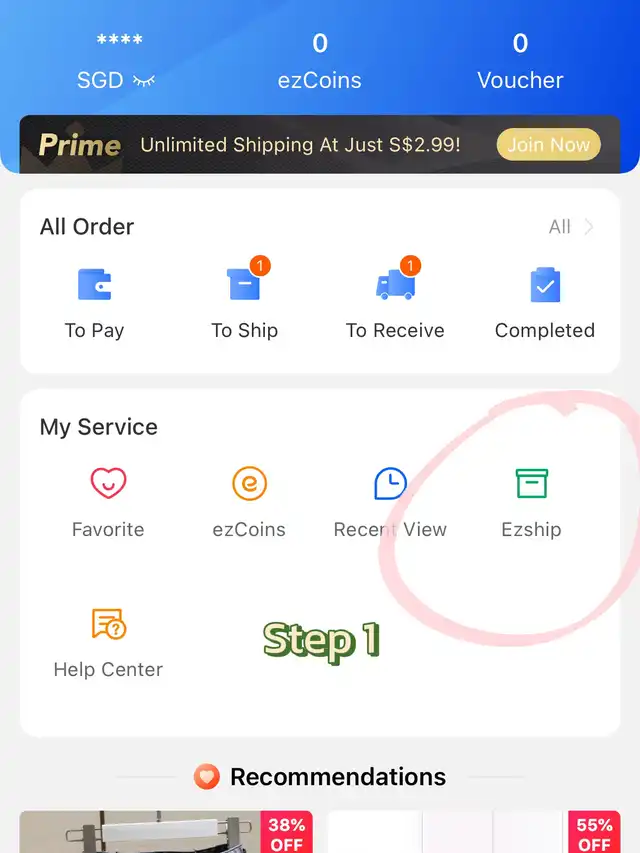Open the Favorite service

pos(108,502)
